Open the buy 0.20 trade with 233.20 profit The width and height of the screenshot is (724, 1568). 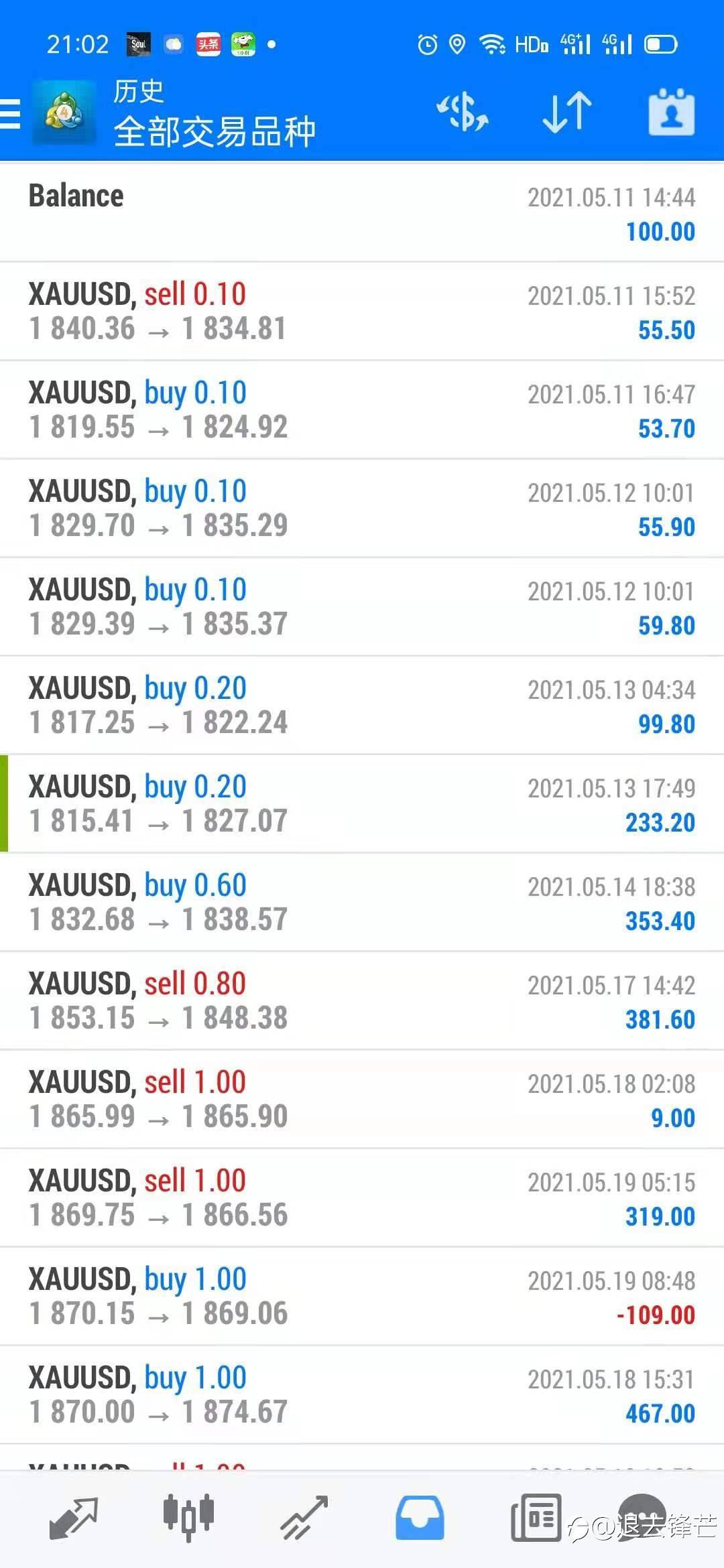(362, 804)
